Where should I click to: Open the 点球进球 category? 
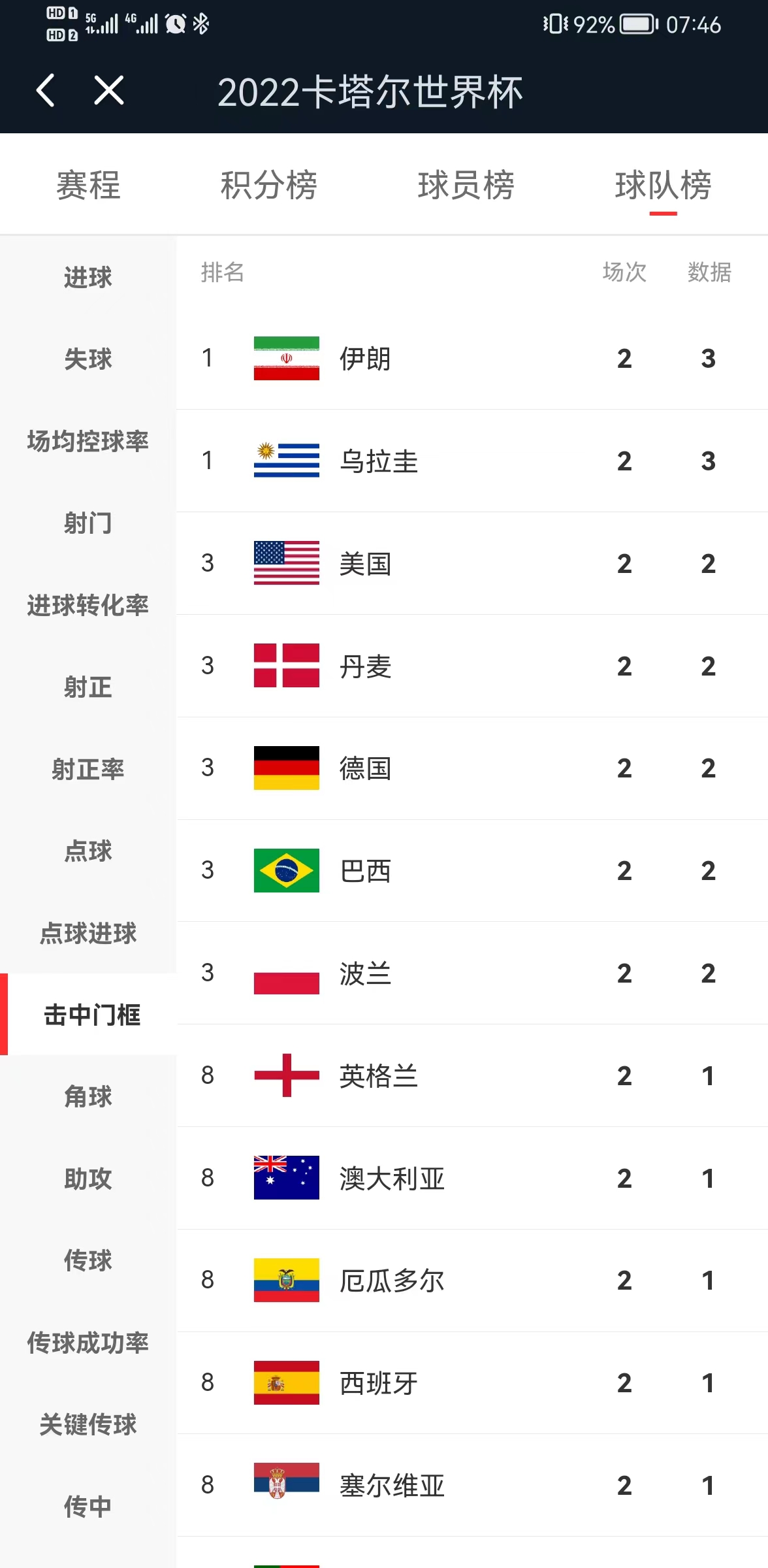click(x=88, y=933)
